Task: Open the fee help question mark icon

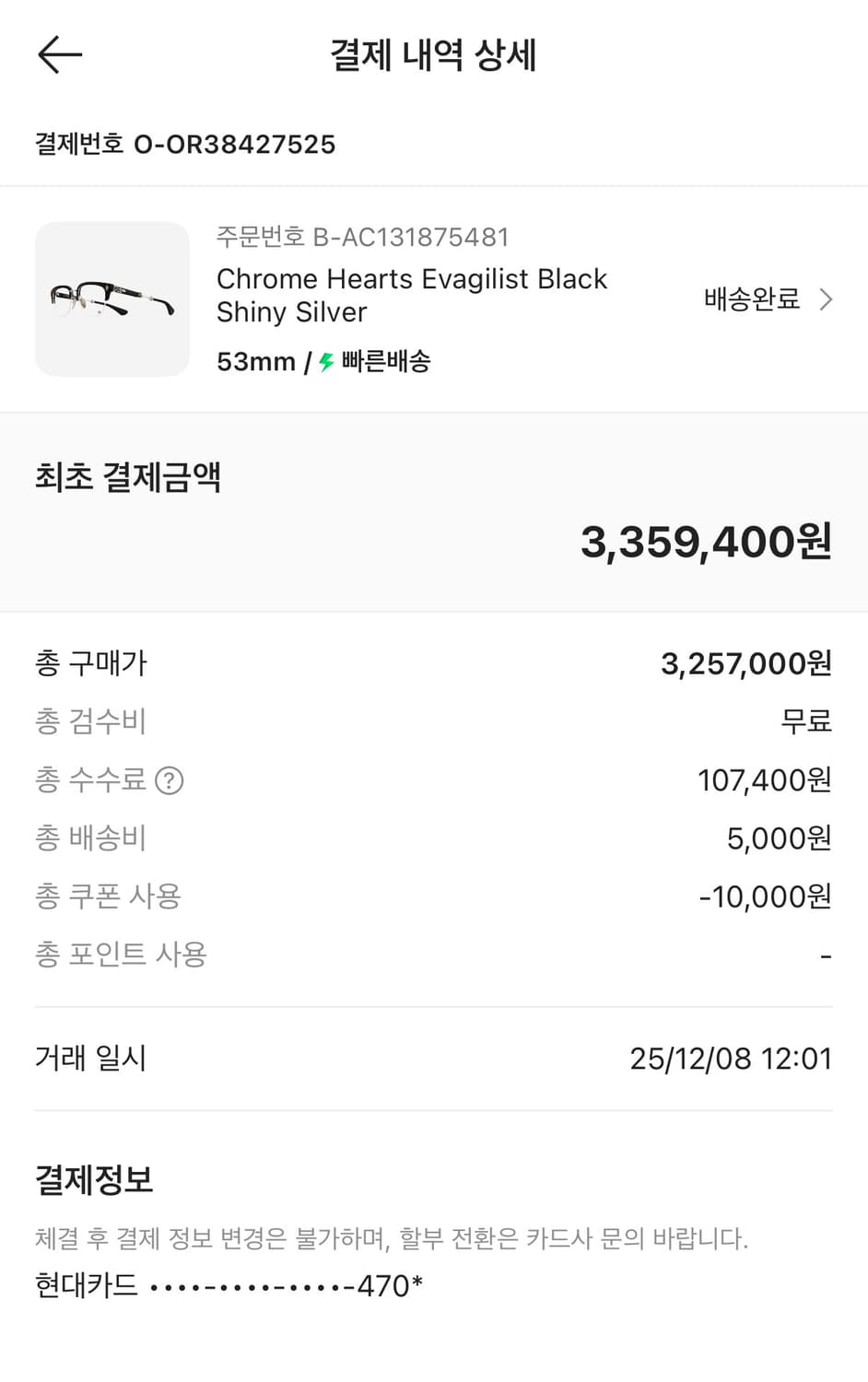Action: click(x=170, y=780)
